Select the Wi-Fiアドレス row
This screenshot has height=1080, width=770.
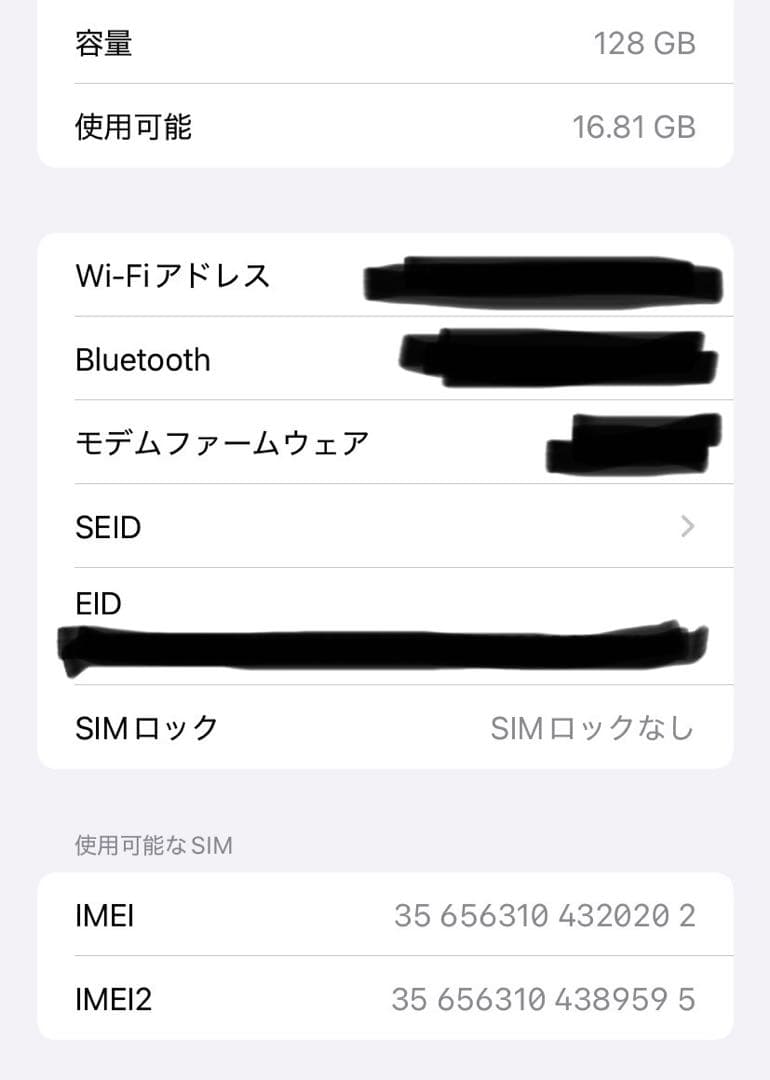[172, 275]
